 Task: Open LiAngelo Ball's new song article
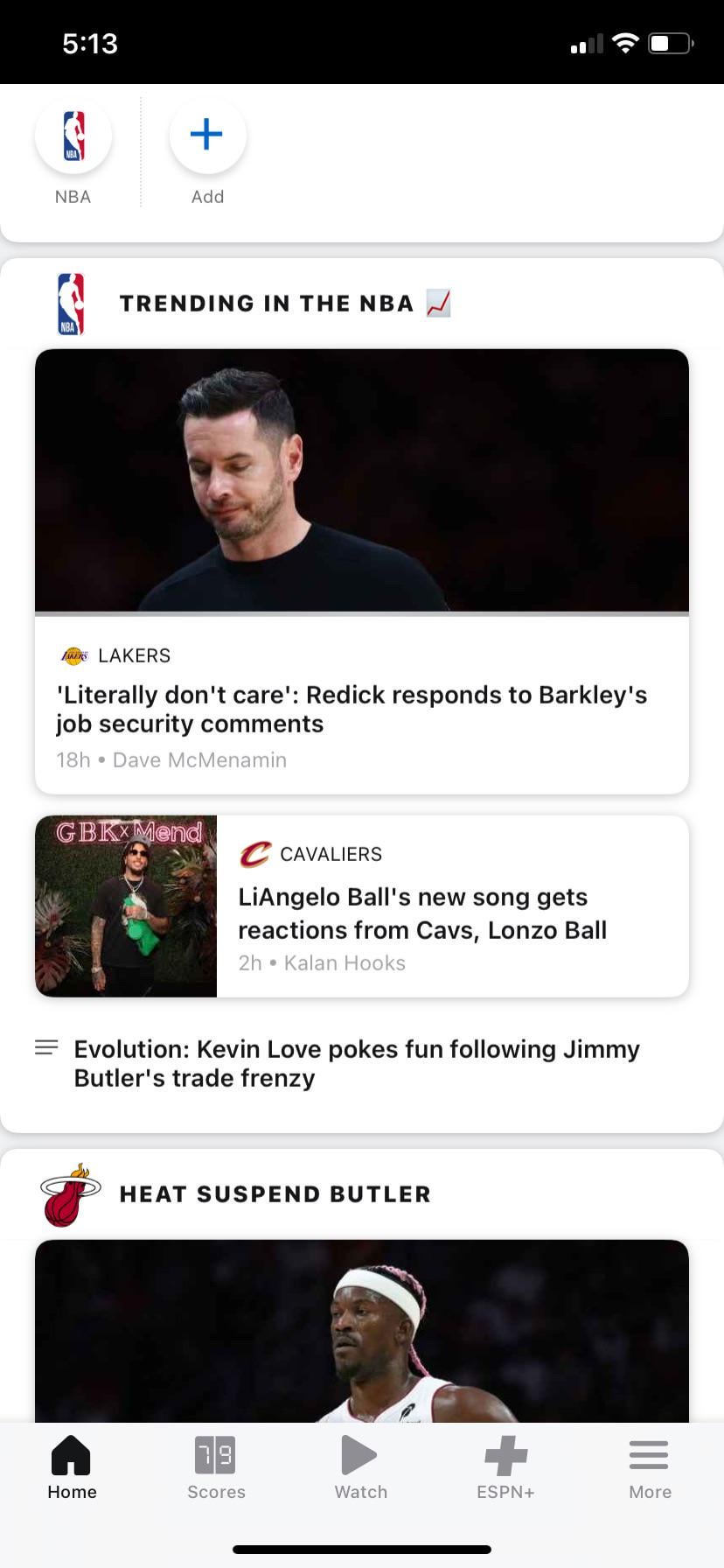coord(421,913)
